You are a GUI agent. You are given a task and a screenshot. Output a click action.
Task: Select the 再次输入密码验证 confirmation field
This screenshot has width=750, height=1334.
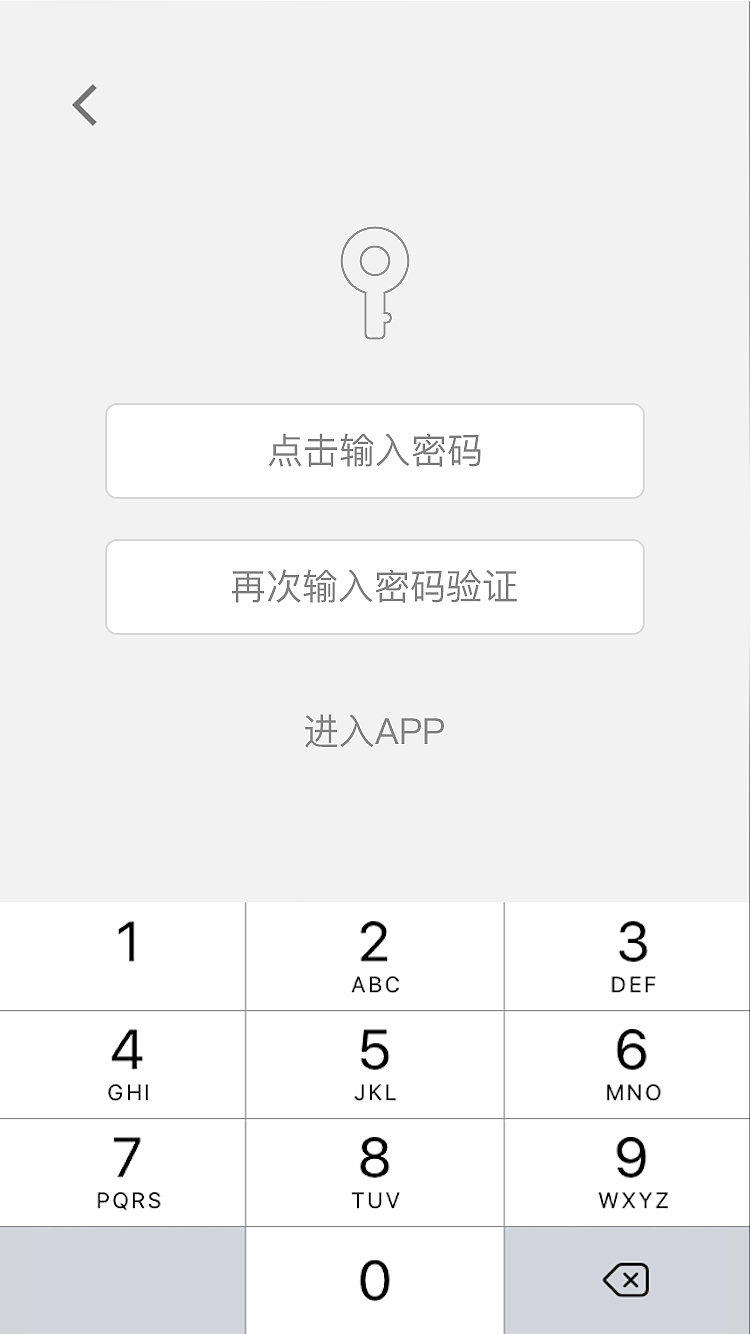(x=375, y=587)
